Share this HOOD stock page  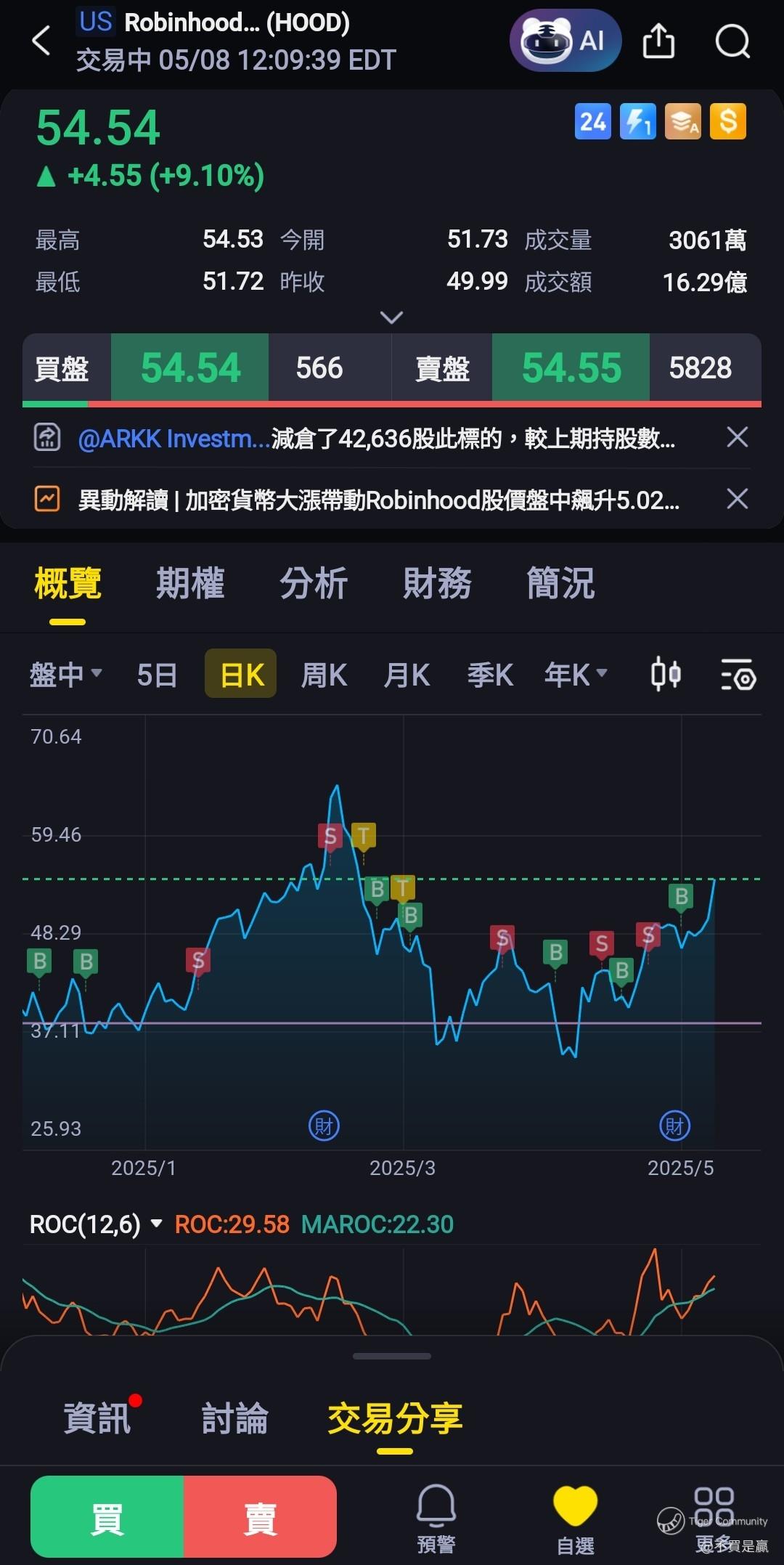658,41
